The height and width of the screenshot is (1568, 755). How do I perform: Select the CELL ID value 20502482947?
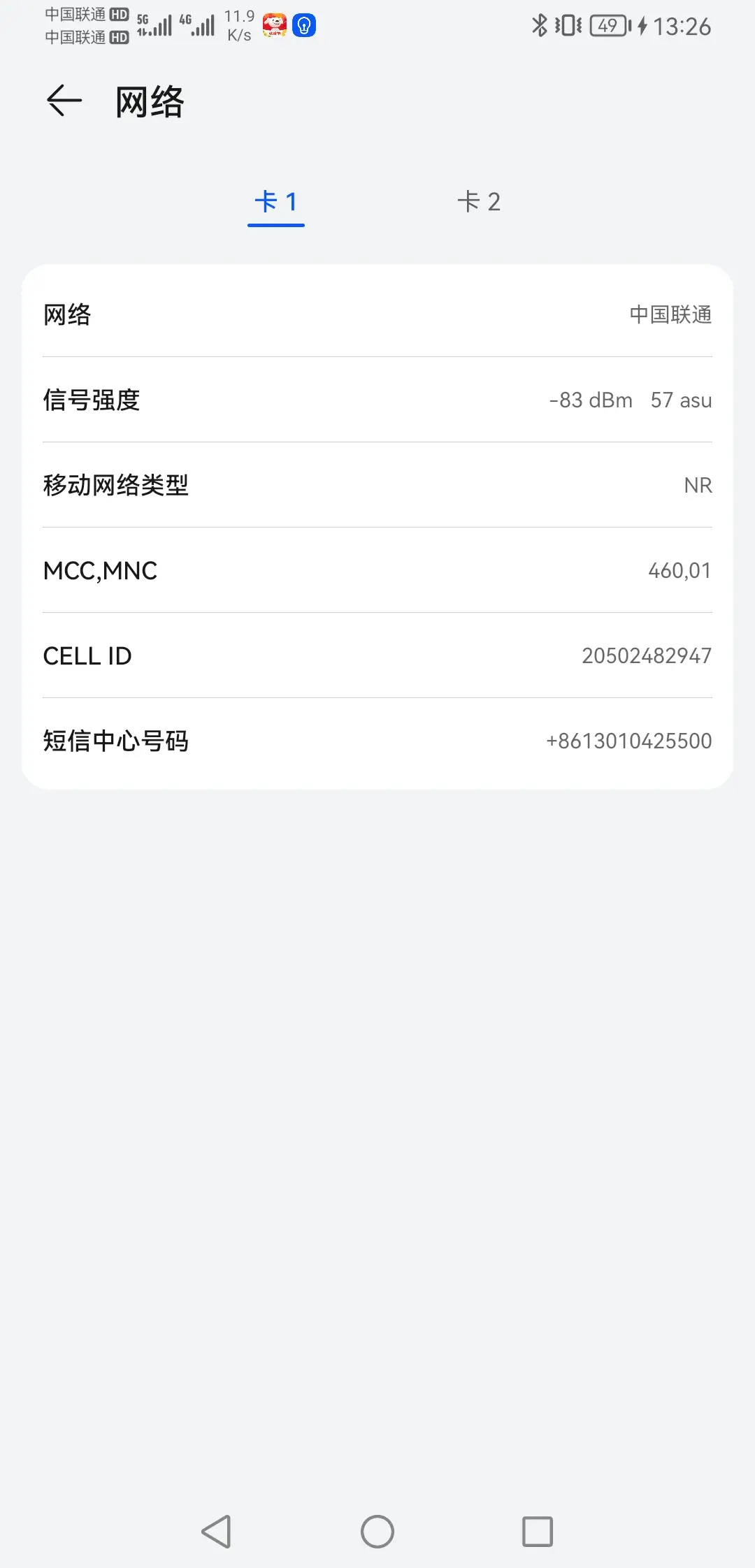pyautogui.click(x=647, y=655)
